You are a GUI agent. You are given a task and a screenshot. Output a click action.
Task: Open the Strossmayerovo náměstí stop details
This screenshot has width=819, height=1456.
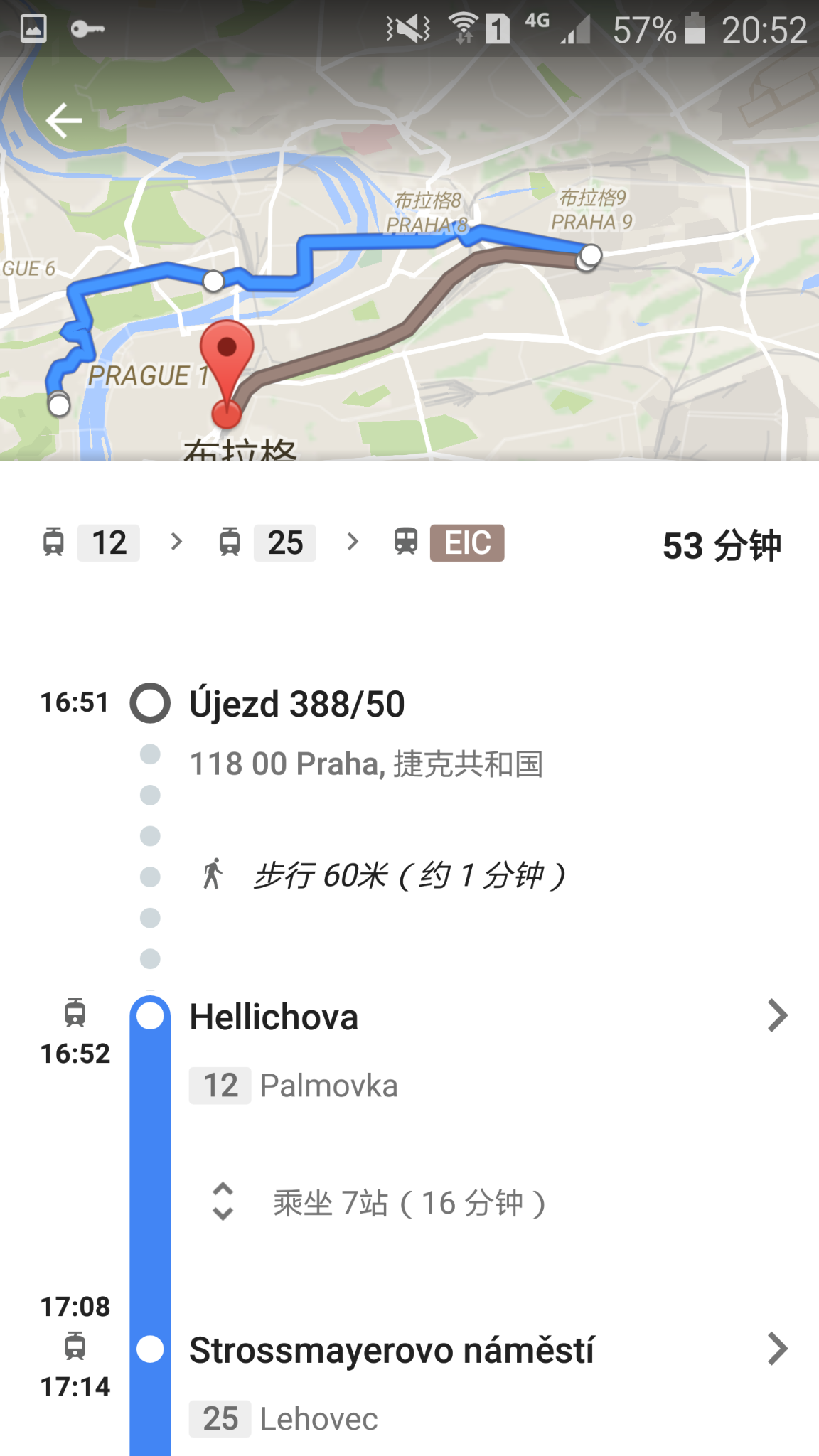click(777, 1349)
